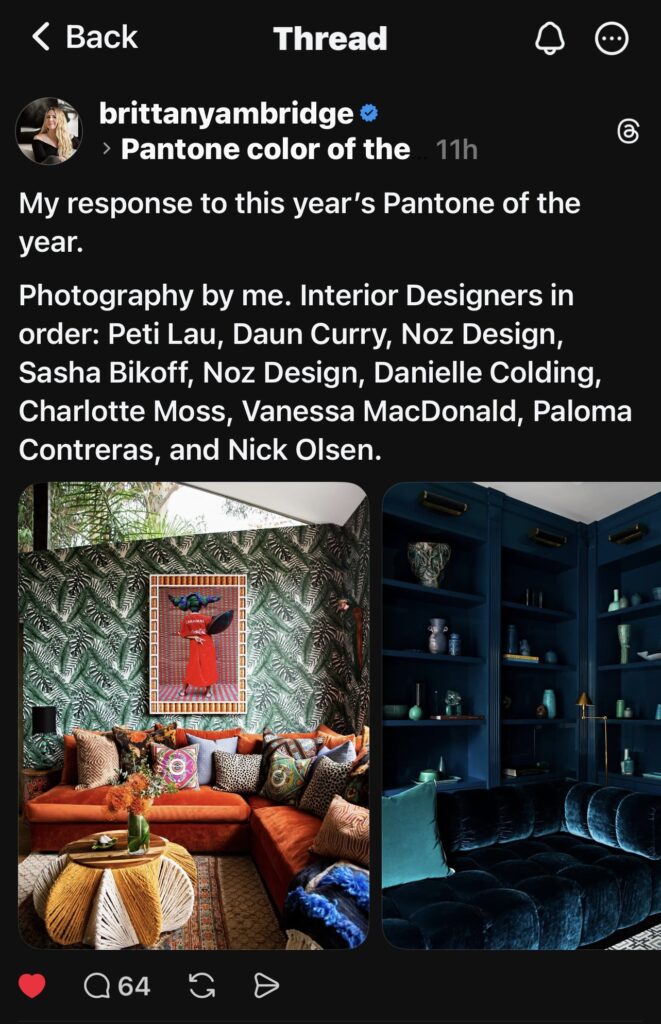View the orange sofa room photo
661x1024 pixels.
coord(194,718)
